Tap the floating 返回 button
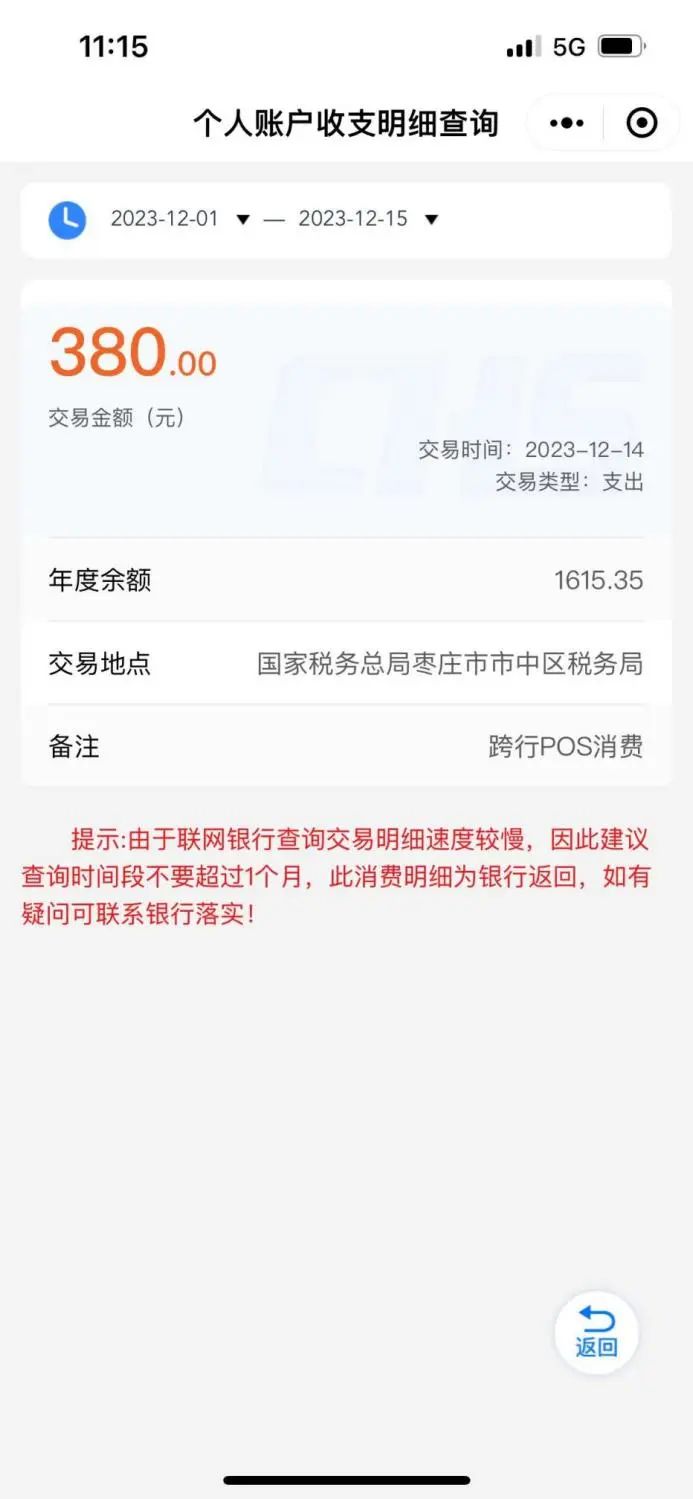The height and width of the screenshot is (1499, 693). point(597,1332)
